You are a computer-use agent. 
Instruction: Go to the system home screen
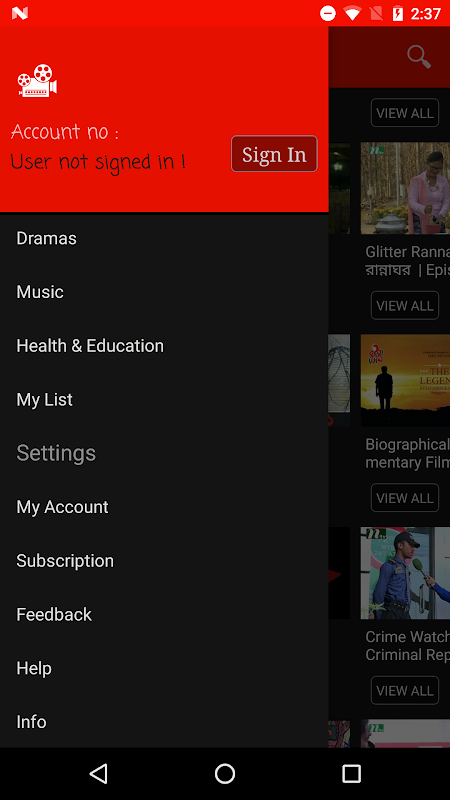coord(224,773)
